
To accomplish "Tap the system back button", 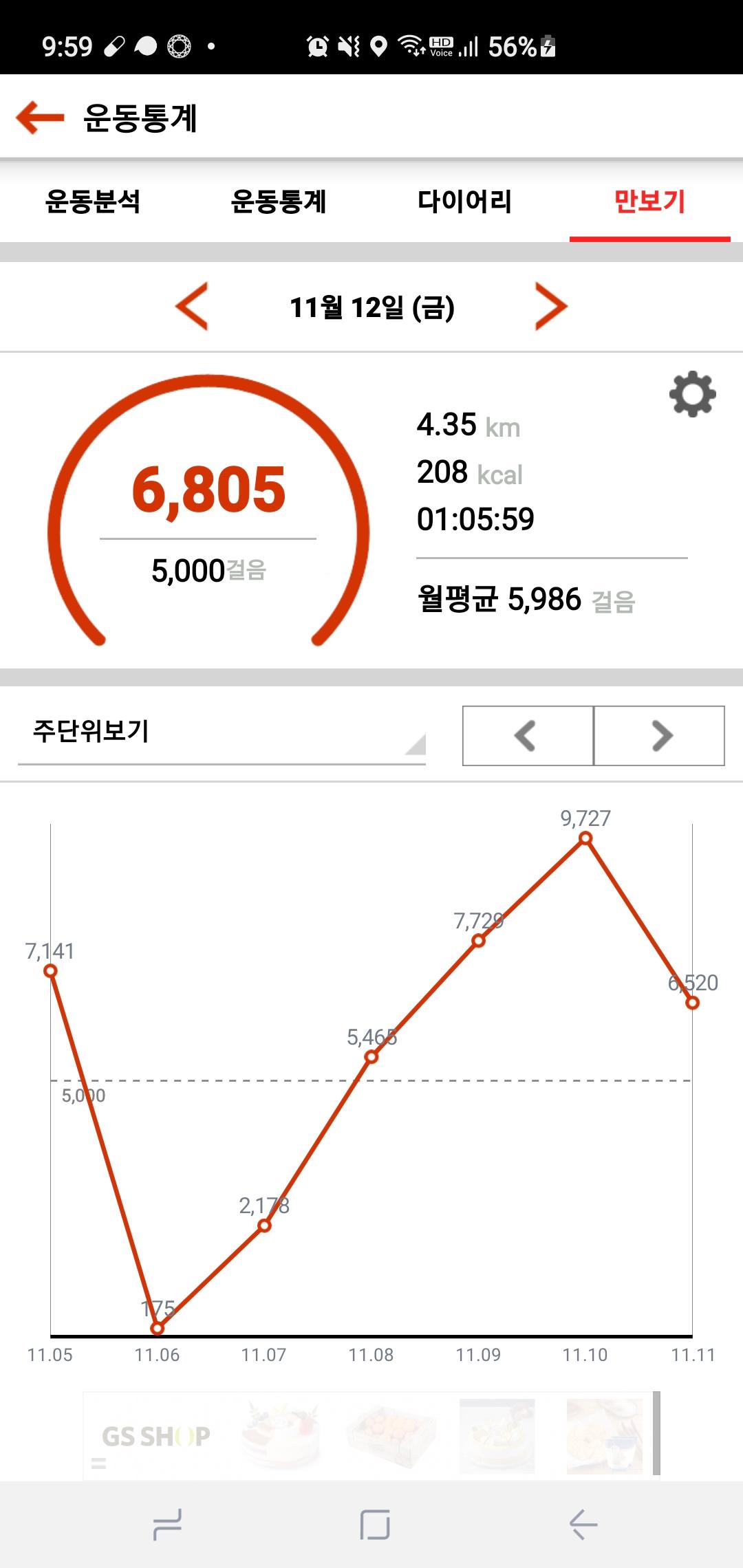I will pos(583,1525).
